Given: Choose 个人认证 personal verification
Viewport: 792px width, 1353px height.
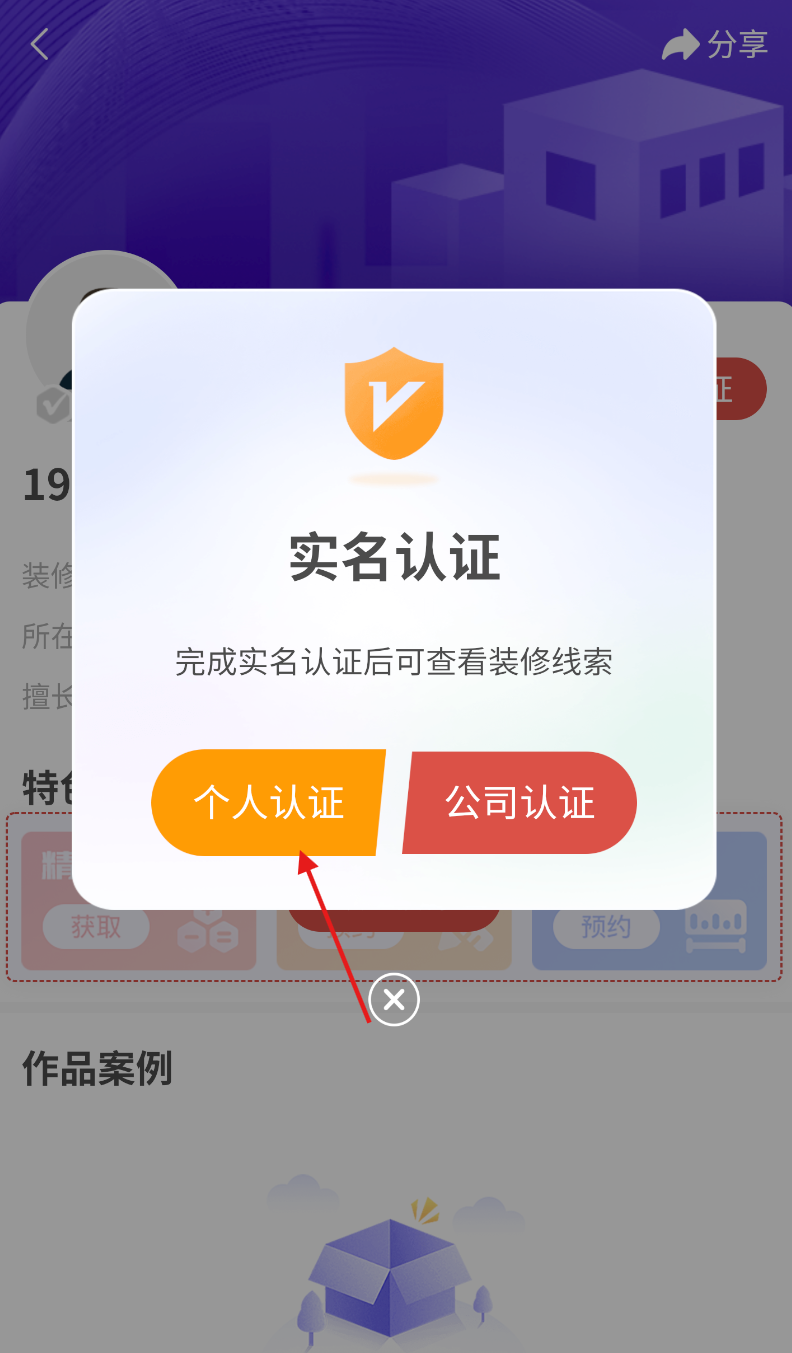Looking at the screenshot, I should pos(267,802).
